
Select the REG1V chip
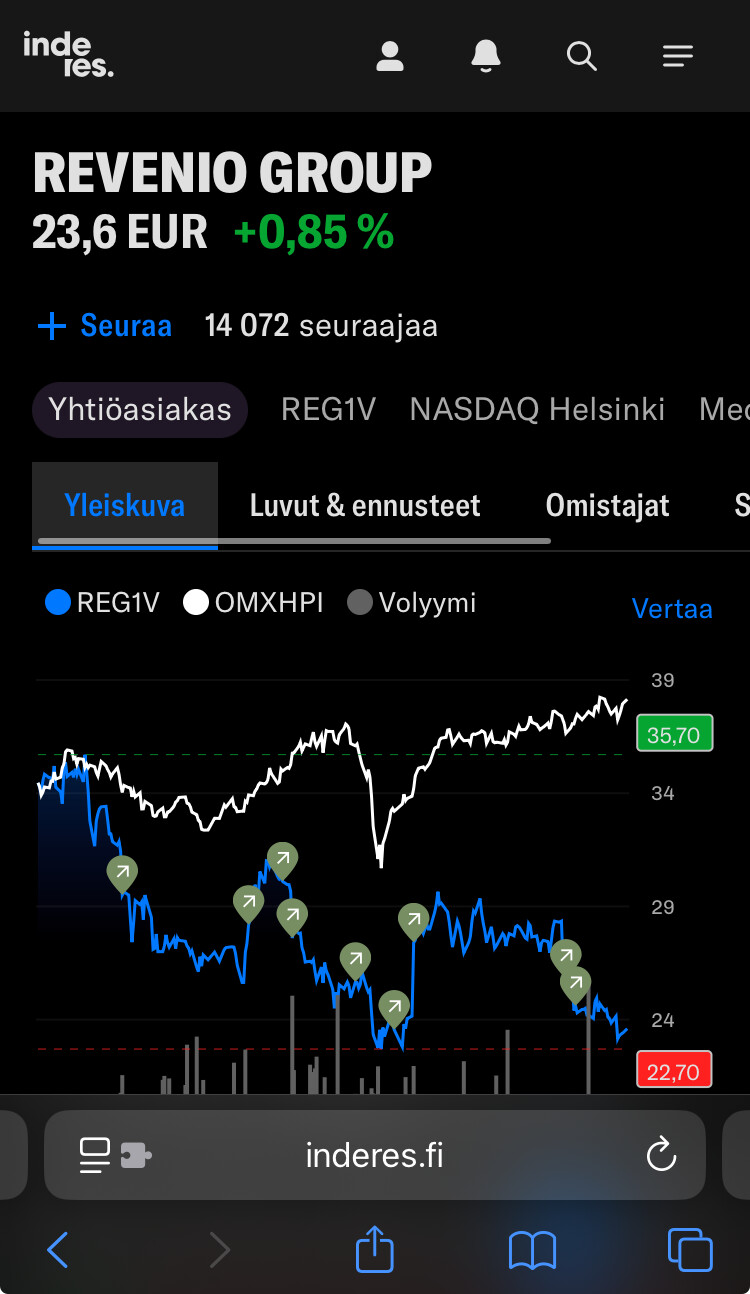(328, 409)
